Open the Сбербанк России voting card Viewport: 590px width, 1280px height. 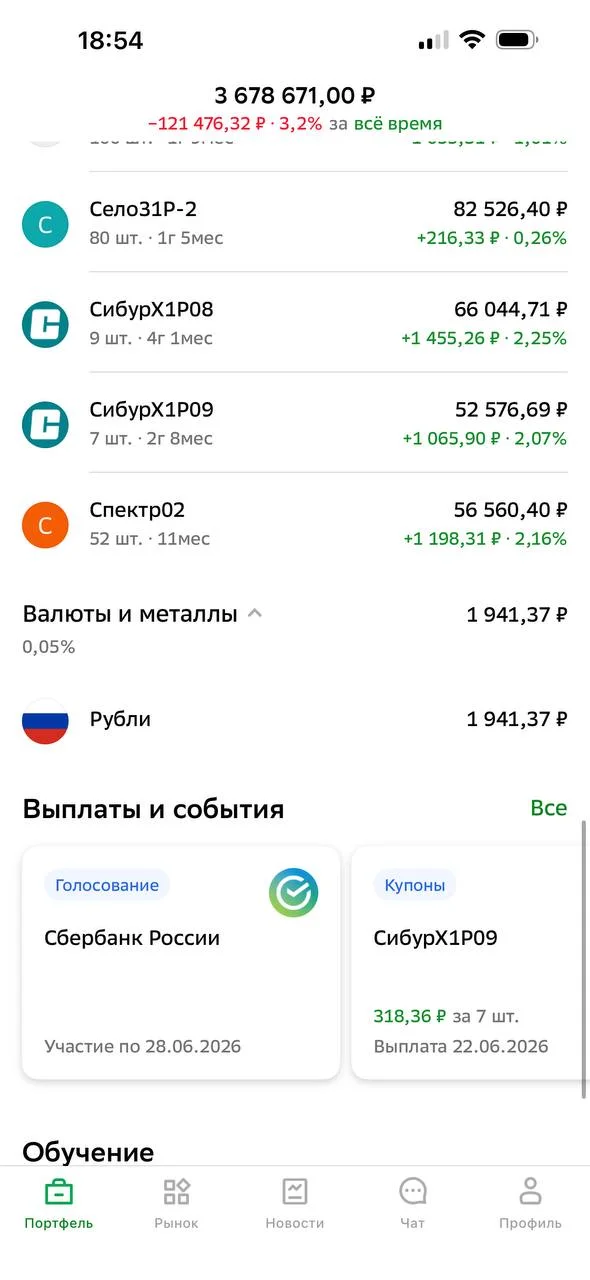[181, 963]
